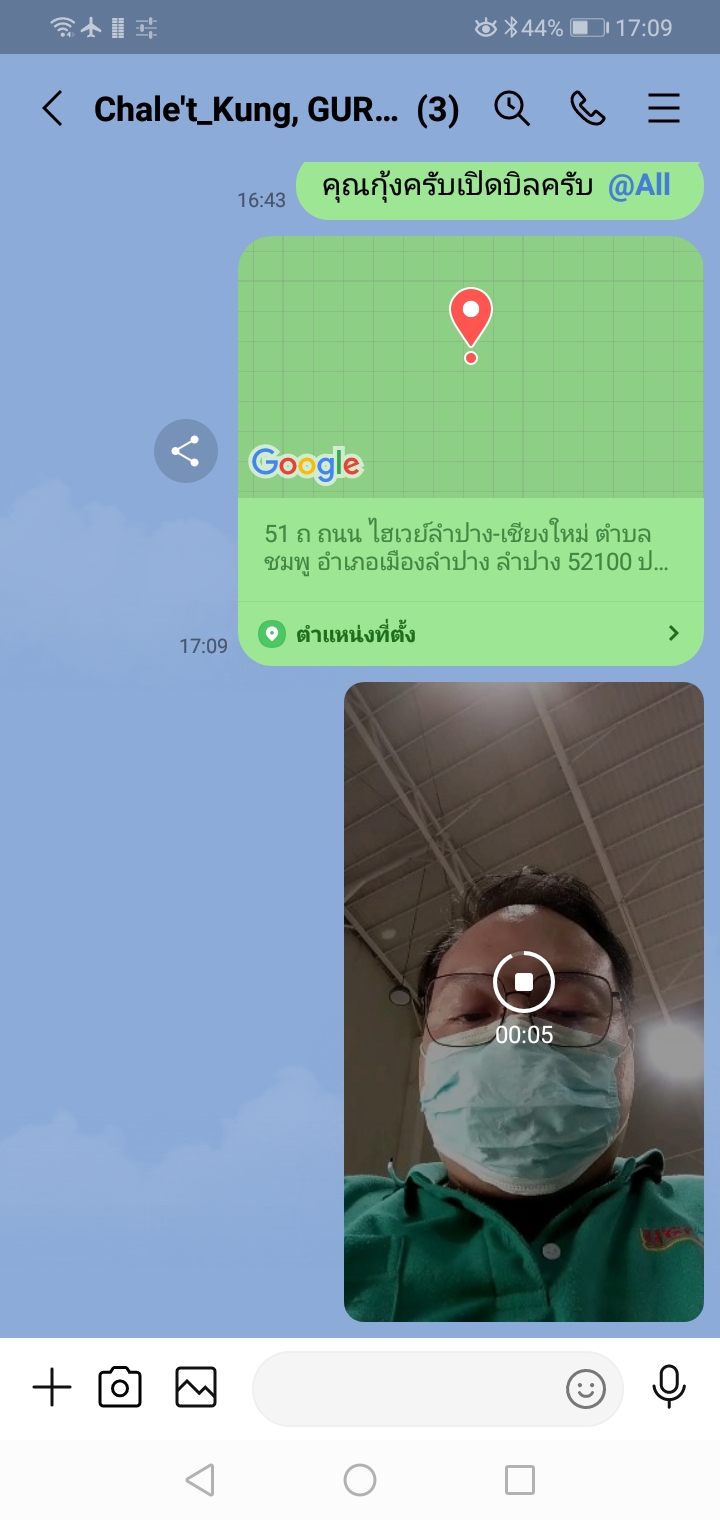The width and height of the screenshot is (720, 1520).
Task: Show recent apps
Action: 520,1480
